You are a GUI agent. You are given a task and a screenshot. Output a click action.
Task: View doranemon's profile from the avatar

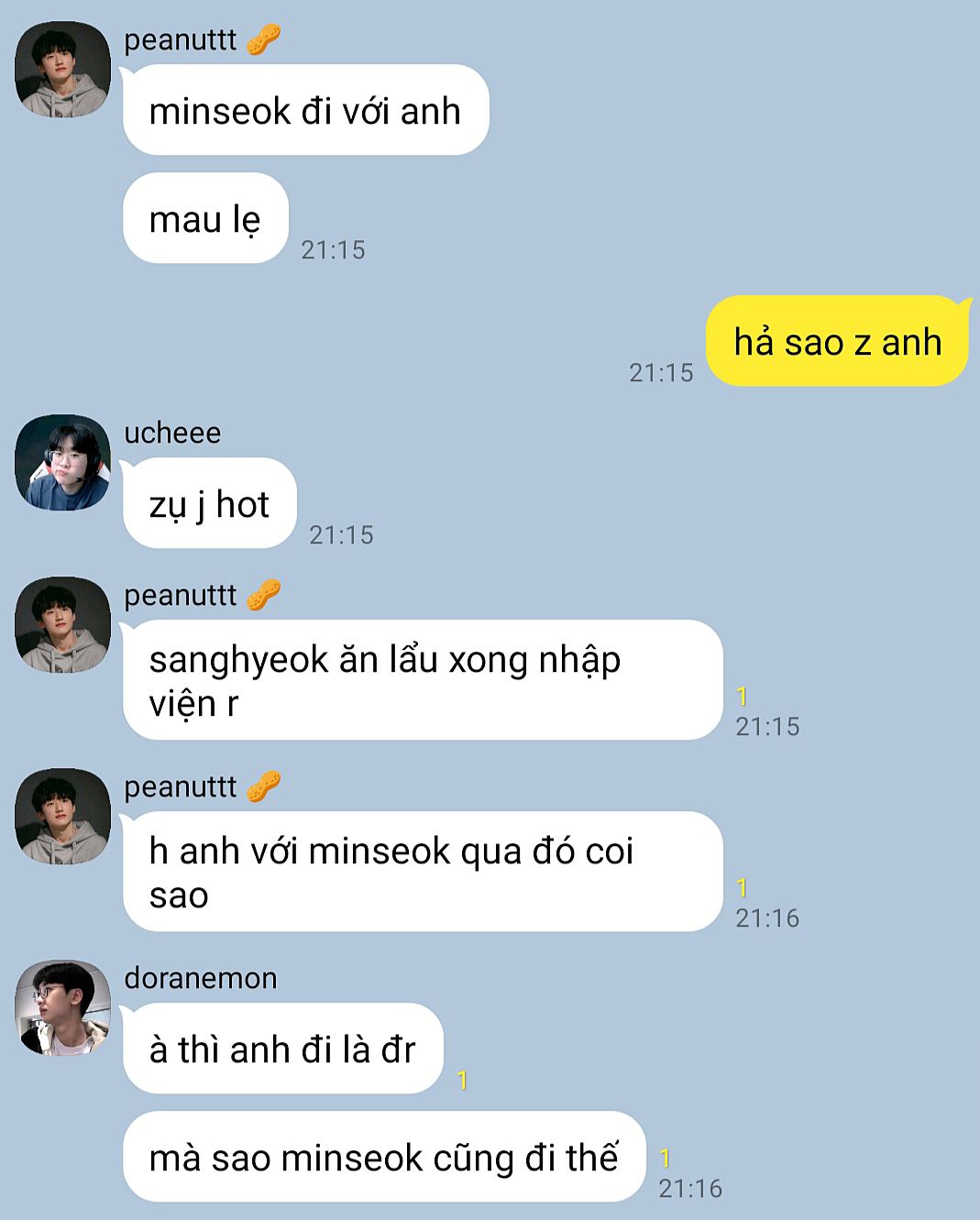(x=62, y=1007)
